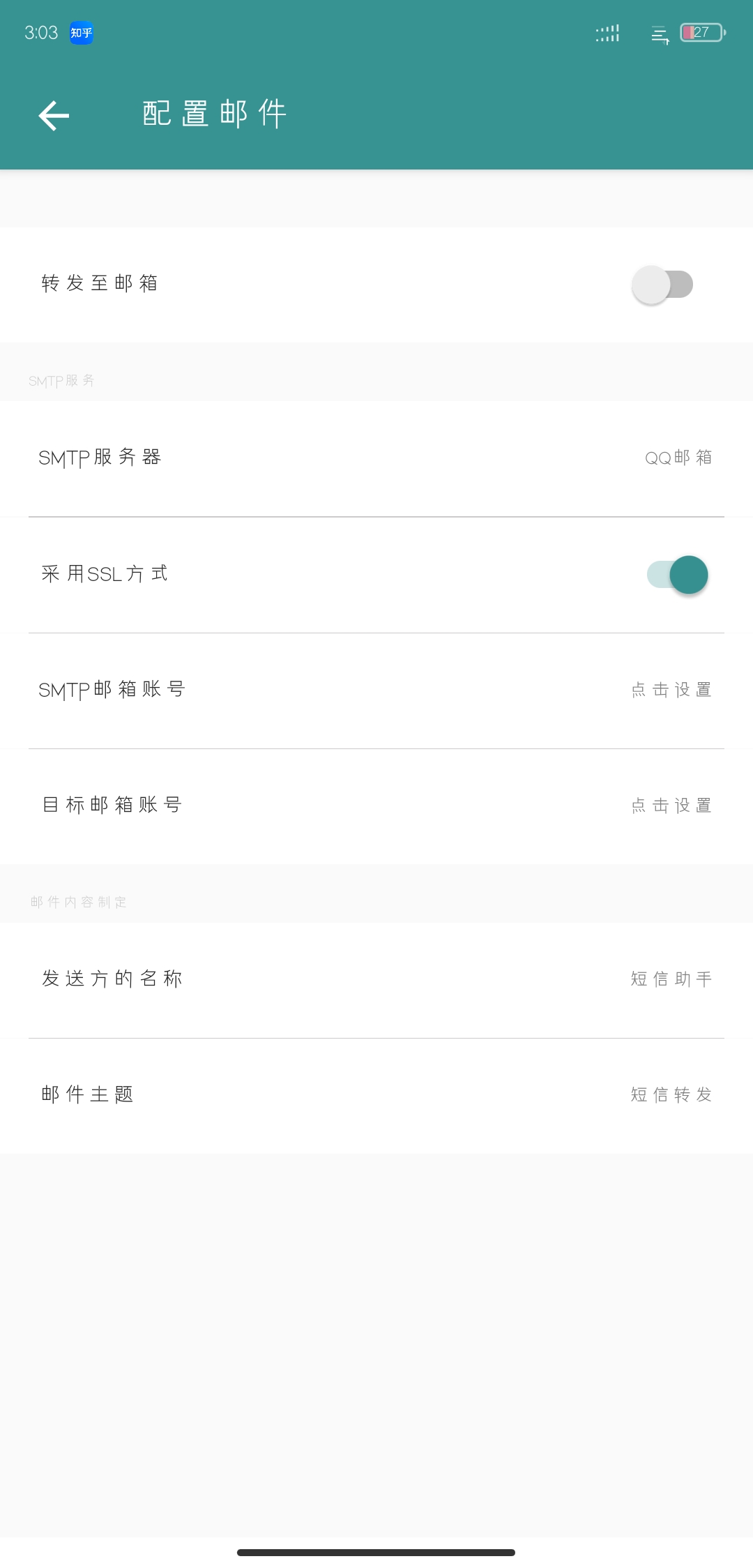Image resolution: width=753 pixels, height=1568 pixels.
Task: Enable the 转发至邮箱 switch
Action: coord(662,285)
